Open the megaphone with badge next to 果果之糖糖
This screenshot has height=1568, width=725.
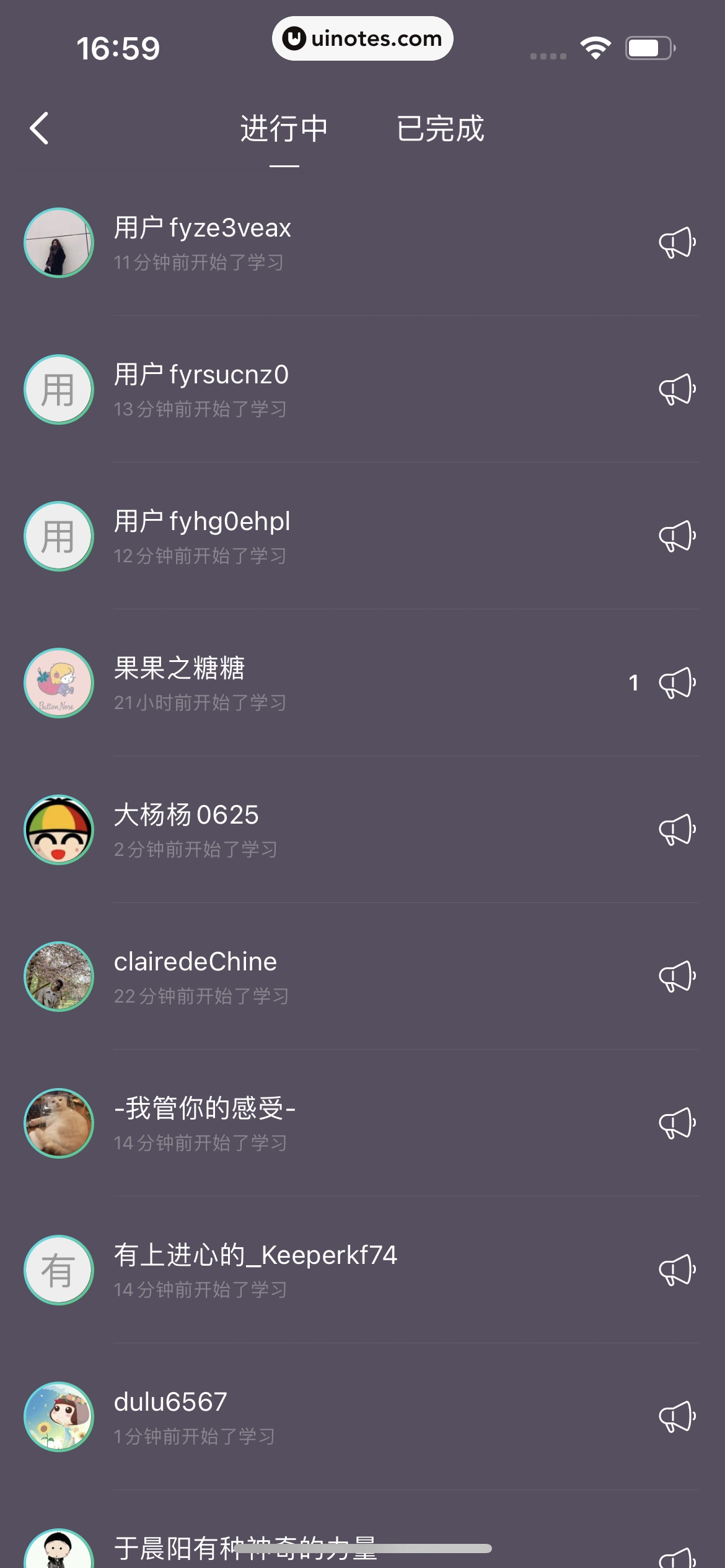pyautogui.click(x=677, y=682)
